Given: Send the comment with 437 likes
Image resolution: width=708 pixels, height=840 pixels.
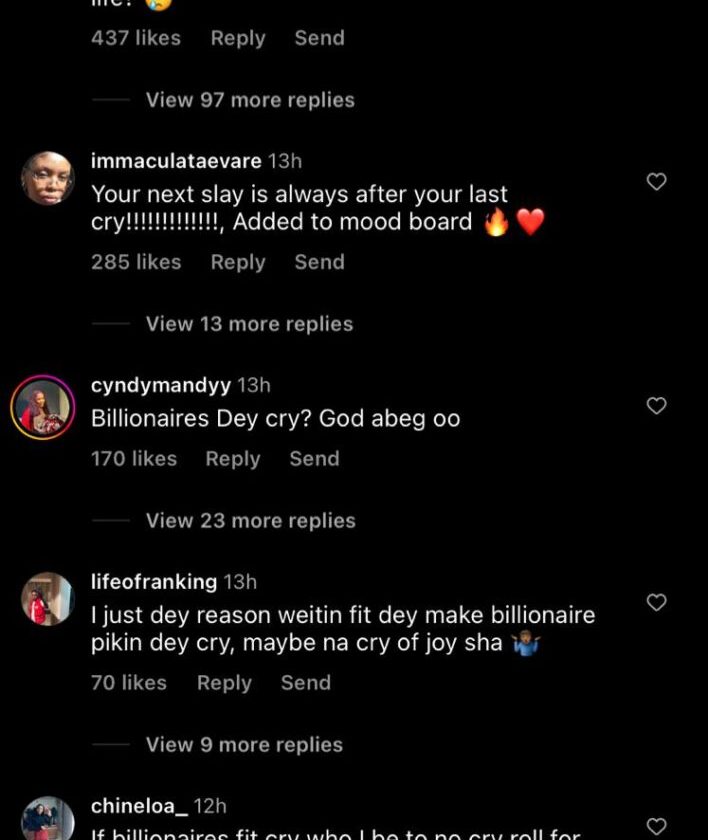Looking at the screenshot, I should (x=319, y=38).
